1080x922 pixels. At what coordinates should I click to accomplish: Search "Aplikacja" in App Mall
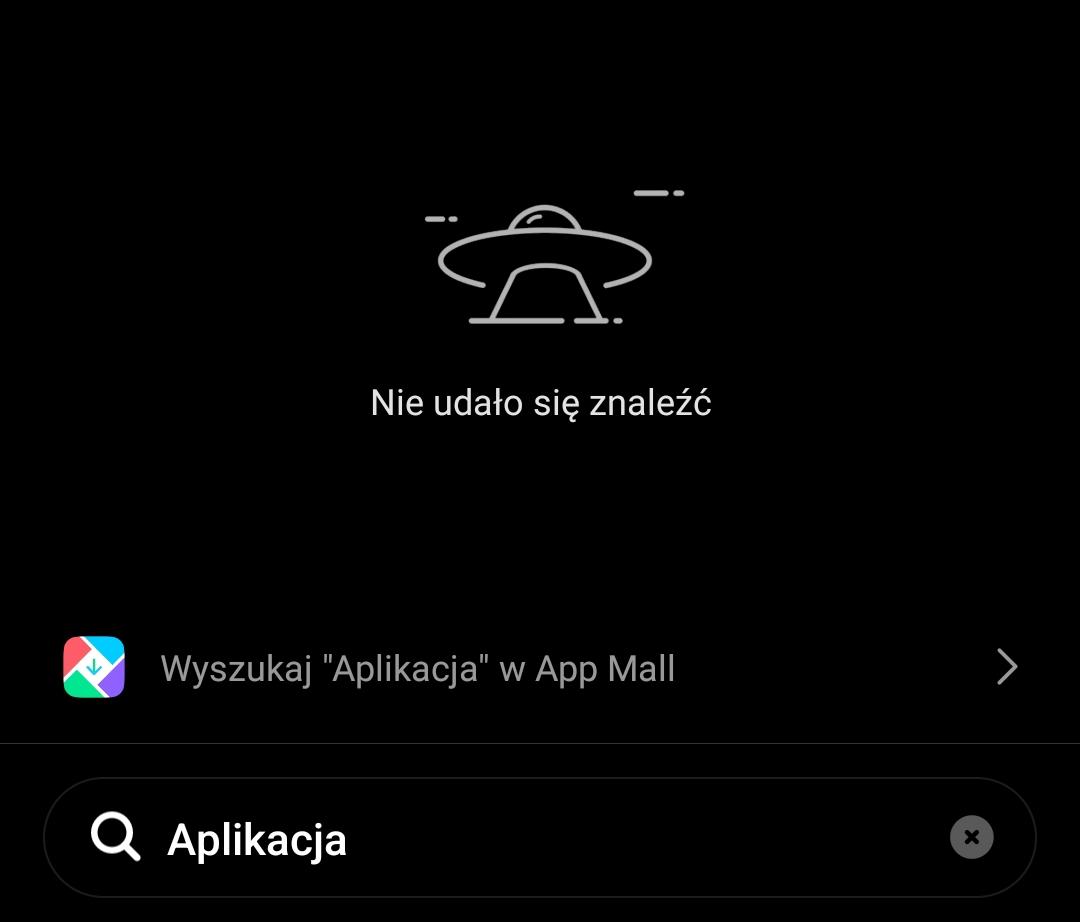click(x=540, y=668)
